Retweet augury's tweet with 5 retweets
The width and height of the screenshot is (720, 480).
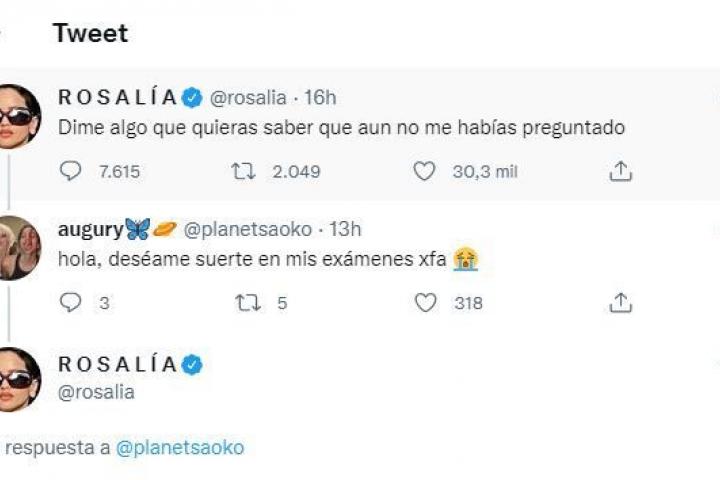tap(243, 302)
